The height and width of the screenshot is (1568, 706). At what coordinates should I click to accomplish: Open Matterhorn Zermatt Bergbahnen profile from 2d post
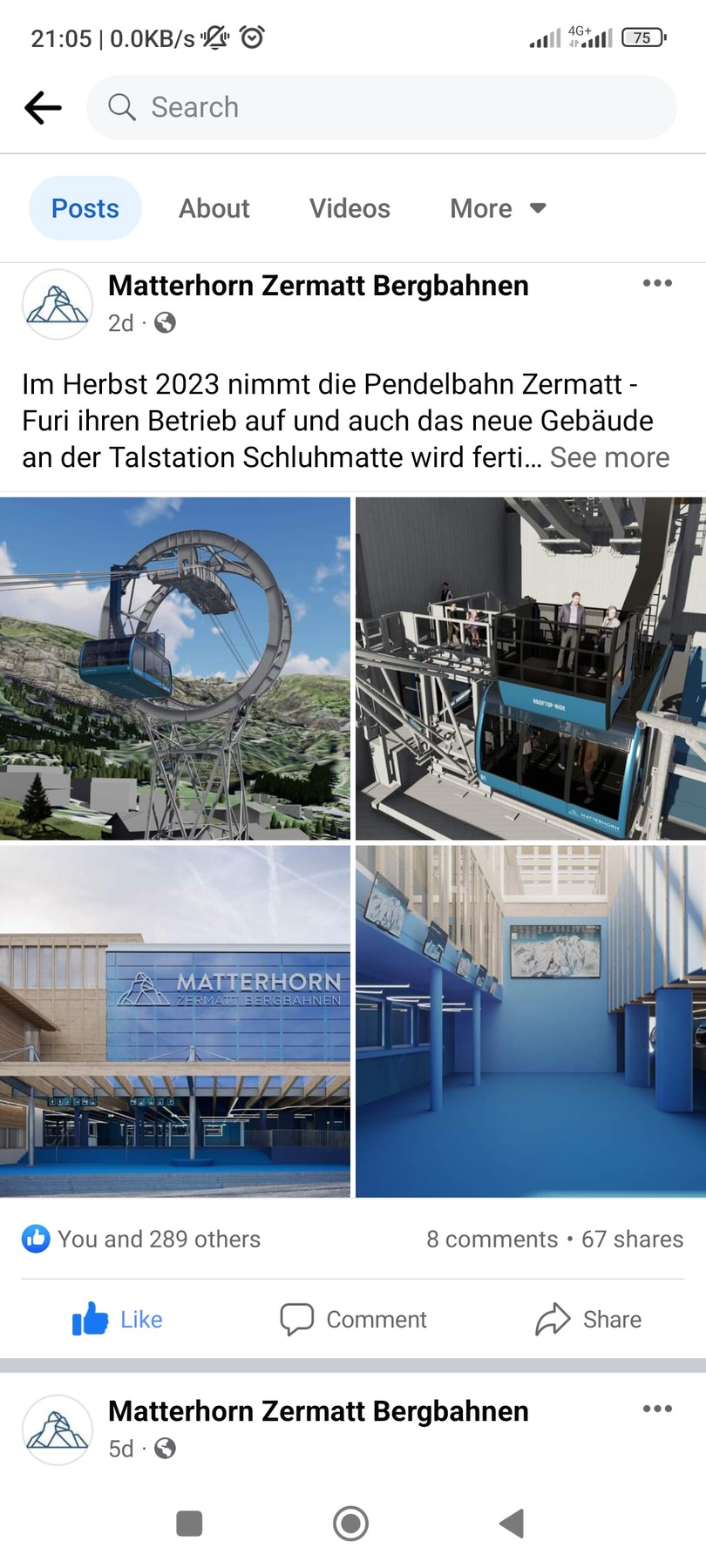tap(317, 286)
